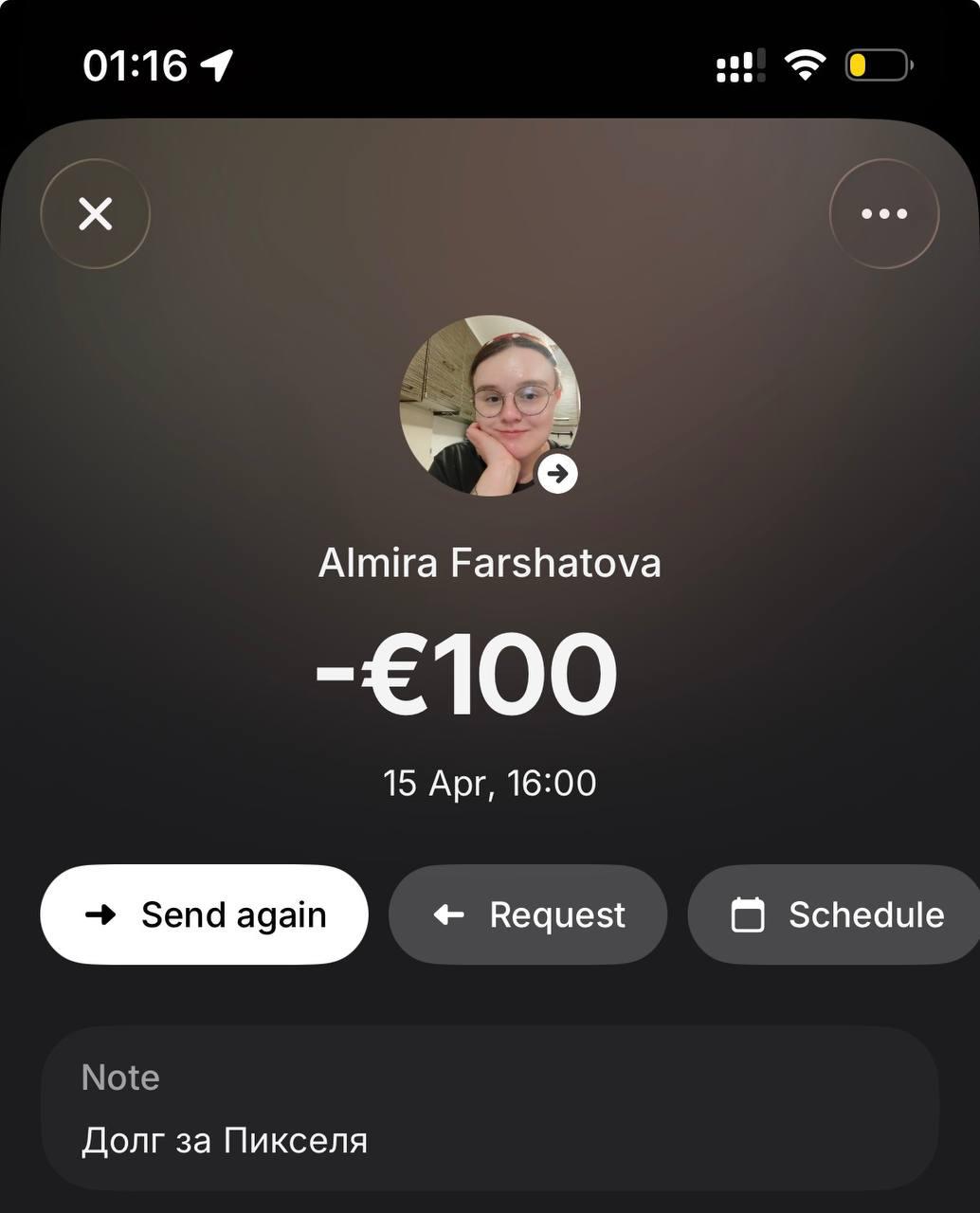
Task: Request money from Almira
Action: (x=528, y=914)
